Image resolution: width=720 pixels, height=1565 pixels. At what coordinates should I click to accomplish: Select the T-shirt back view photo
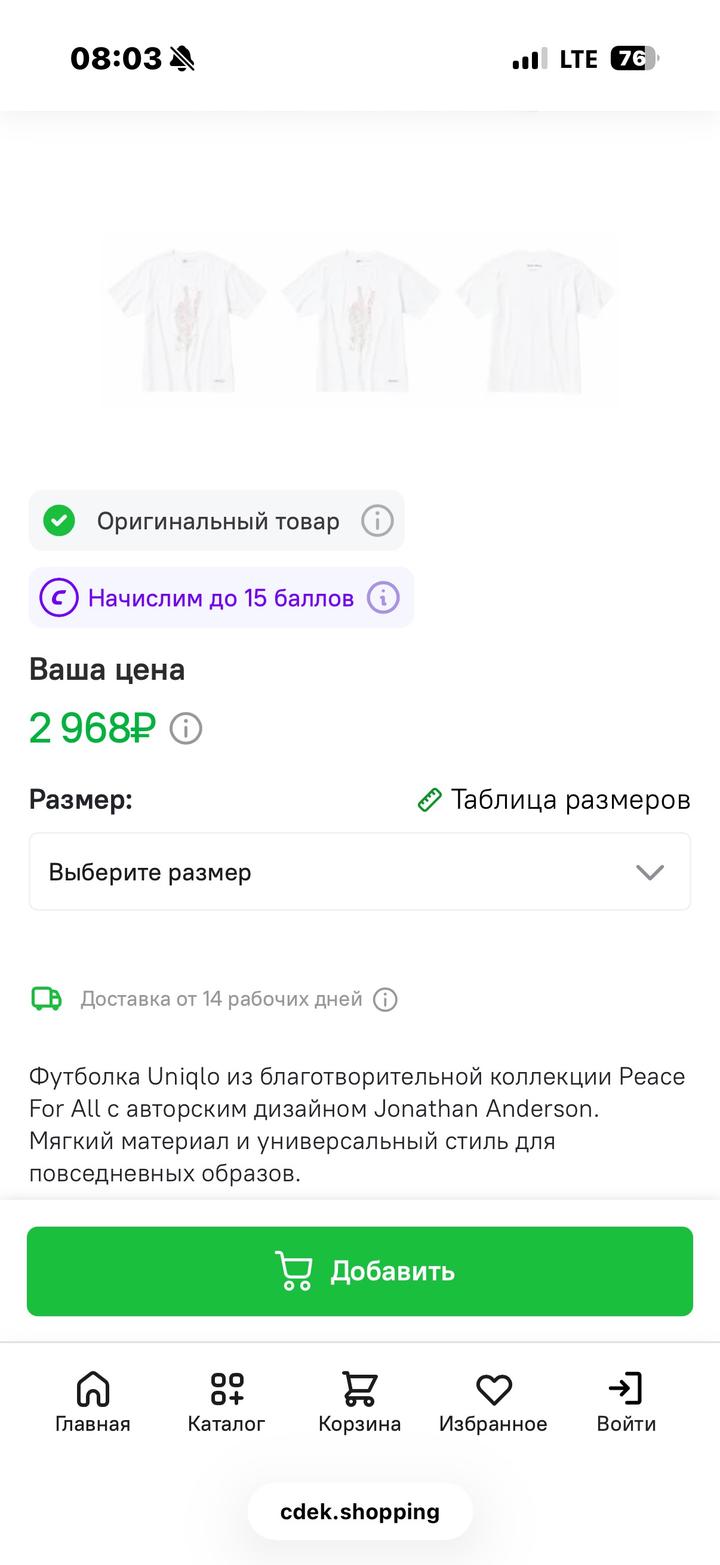point(534,321)
